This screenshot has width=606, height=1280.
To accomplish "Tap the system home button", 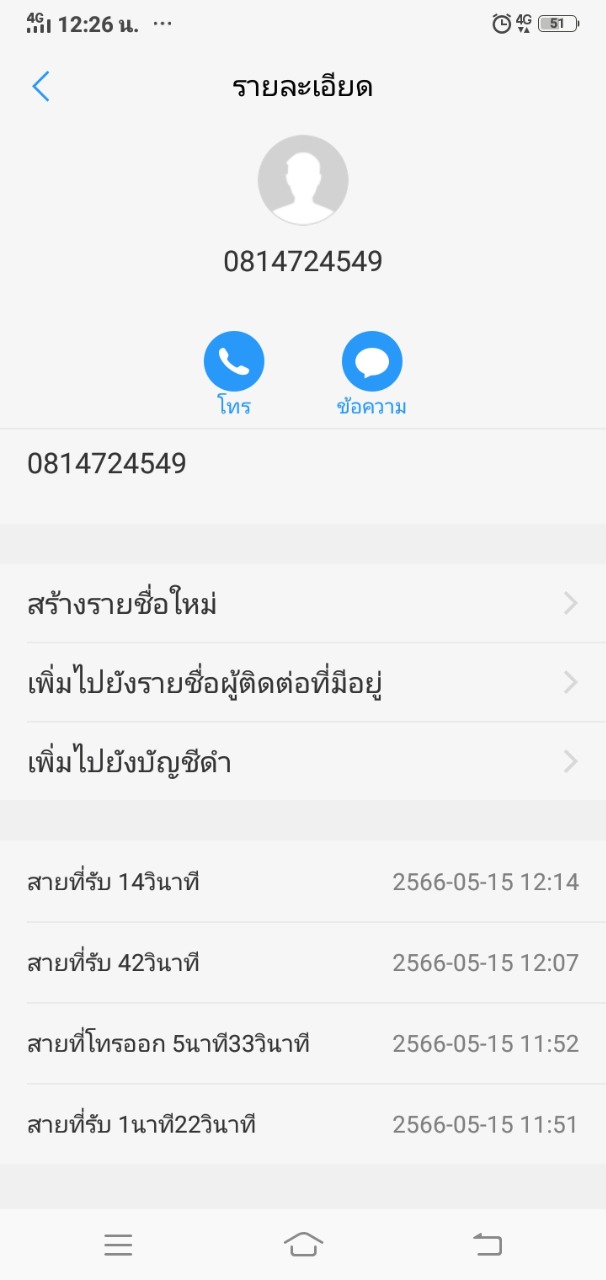I will coord(303,1244).
